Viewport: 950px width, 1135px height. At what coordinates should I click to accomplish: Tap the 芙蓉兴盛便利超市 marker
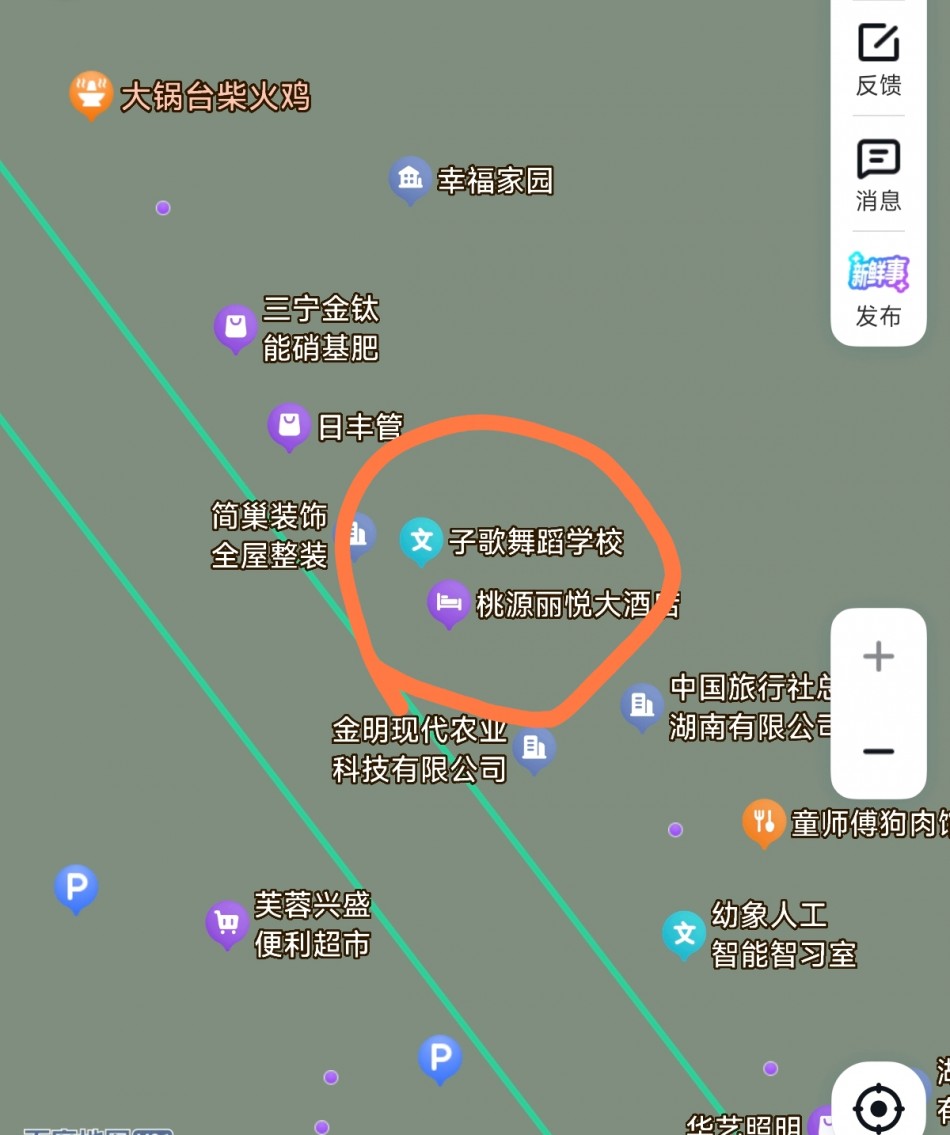[x=227, y=922]
